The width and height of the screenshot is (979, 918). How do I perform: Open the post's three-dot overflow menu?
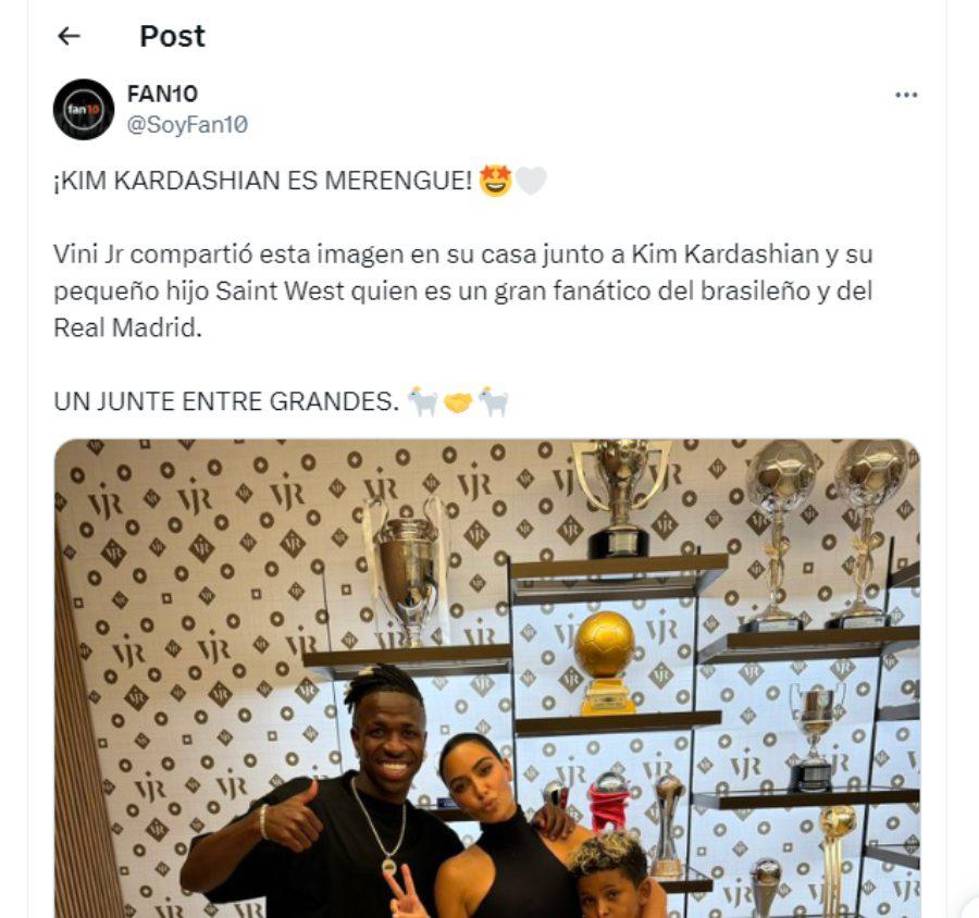[x=905, y=95]
